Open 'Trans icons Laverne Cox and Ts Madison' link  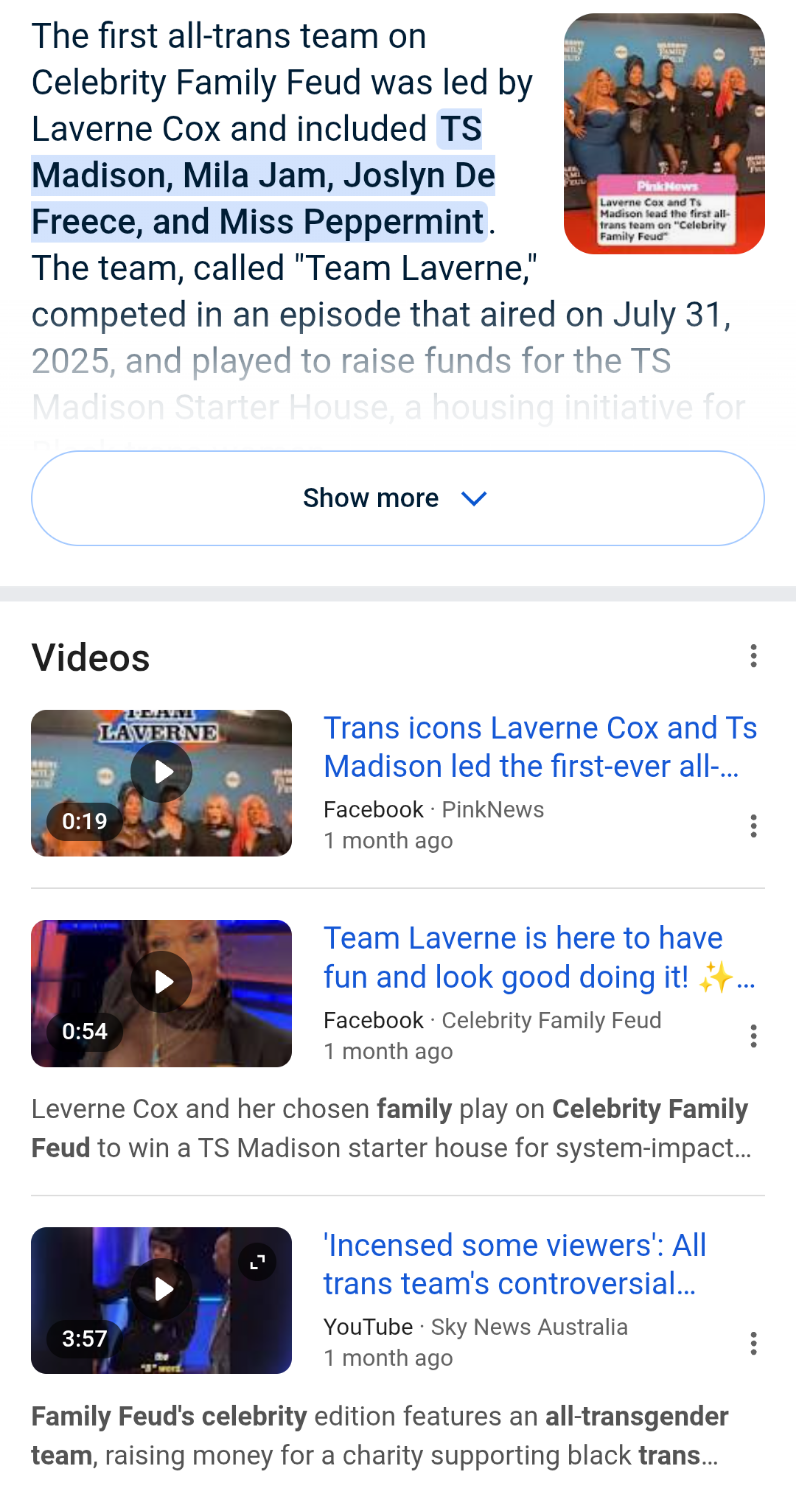540,747
